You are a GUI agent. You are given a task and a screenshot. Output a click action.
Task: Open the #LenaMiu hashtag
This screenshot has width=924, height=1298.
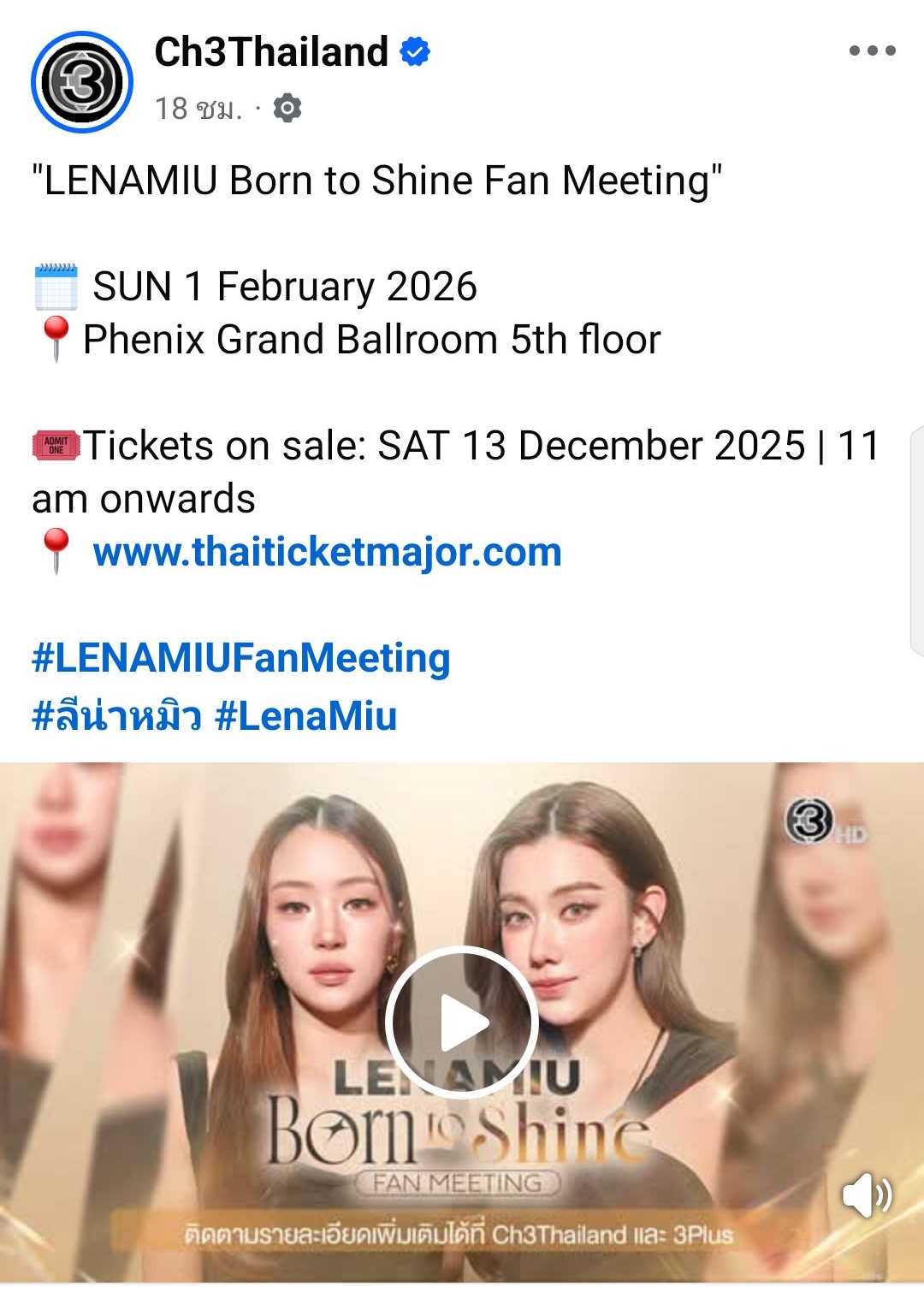point(306,716)
